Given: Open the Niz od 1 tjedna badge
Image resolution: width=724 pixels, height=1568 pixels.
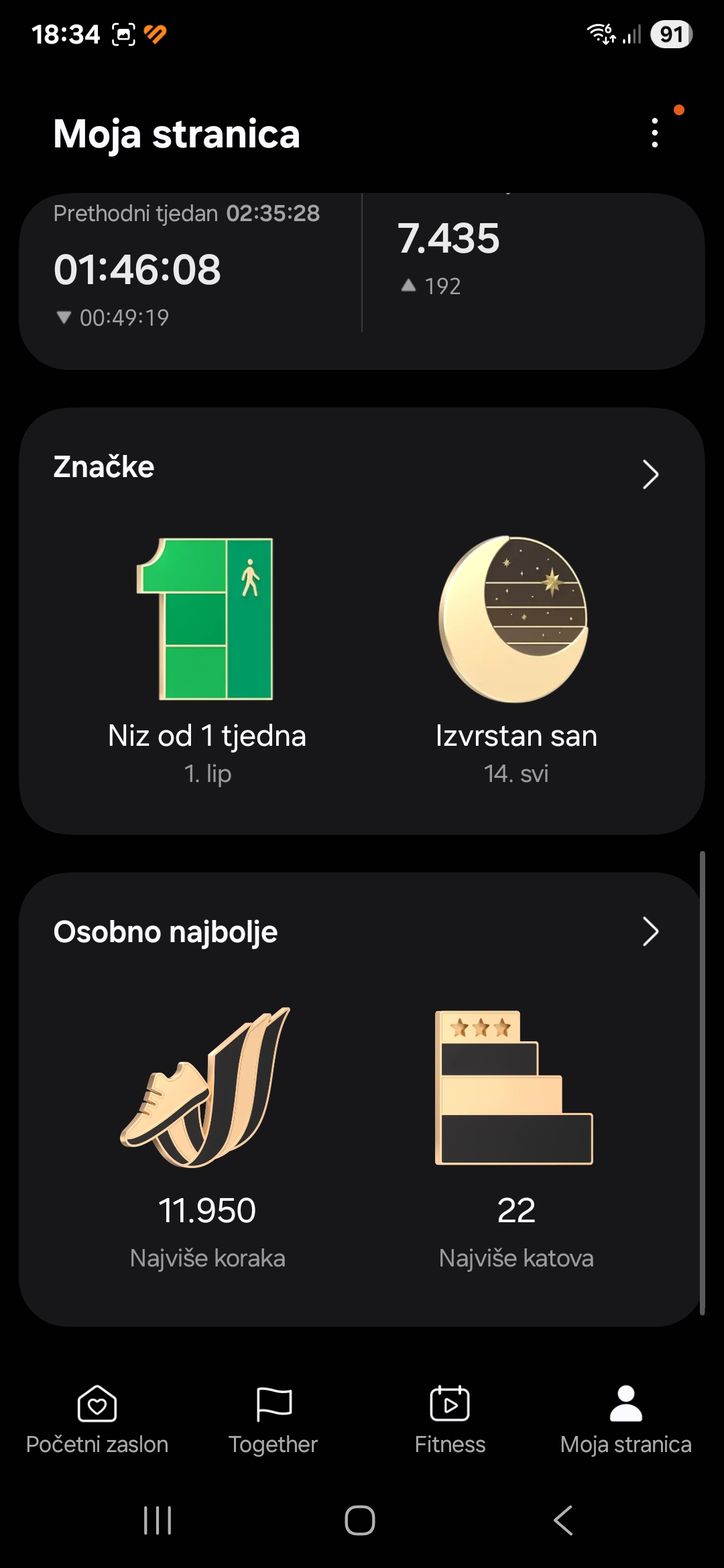Looking at the screenshot, I should (x=207, y=660).
